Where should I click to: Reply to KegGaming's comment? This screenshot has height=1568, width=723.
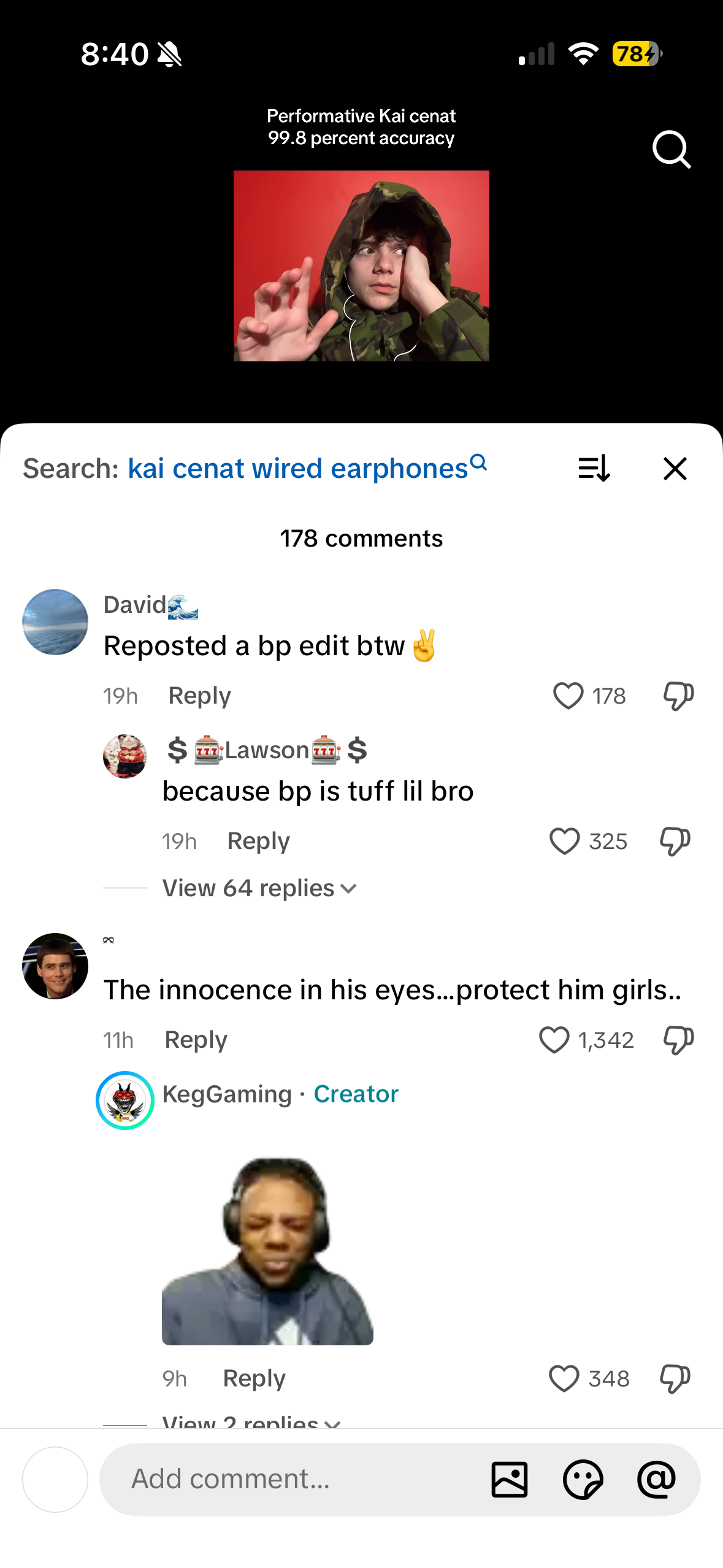tap(254, 1378)
